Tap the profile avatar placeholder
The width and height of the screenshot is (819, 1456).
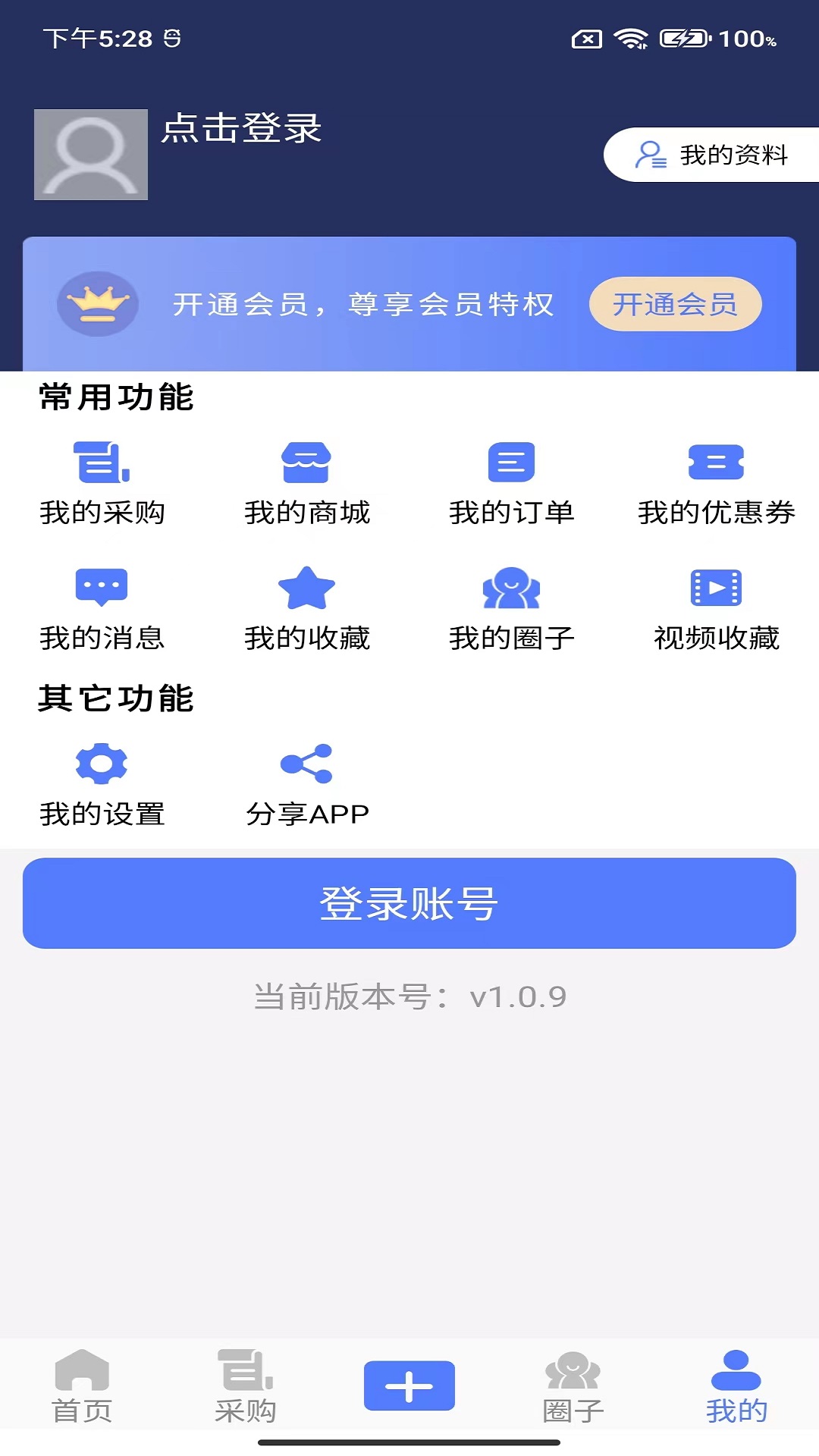click(90, 153)
